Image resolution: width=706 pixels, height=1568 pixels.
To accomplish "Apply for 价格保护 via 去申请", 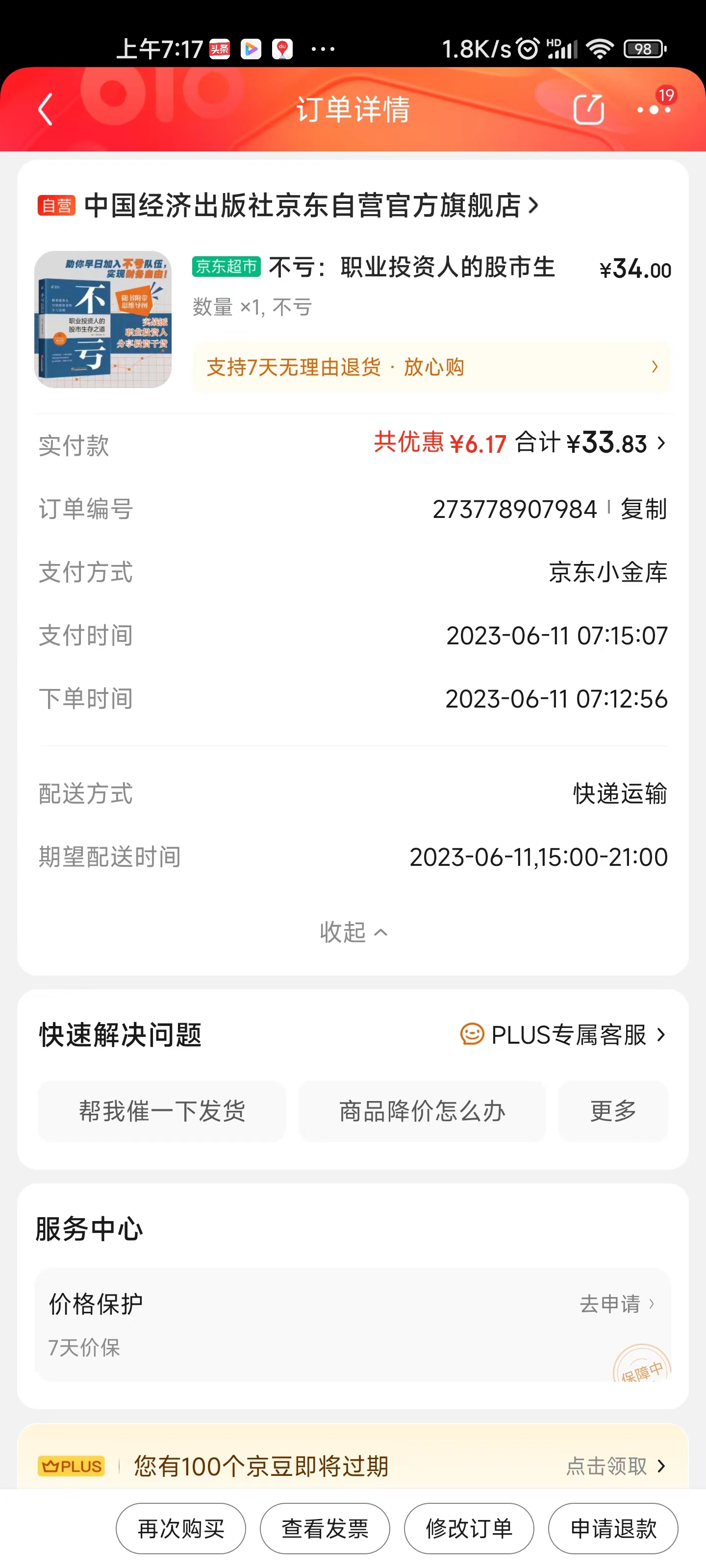I will tap(616, 1304).
